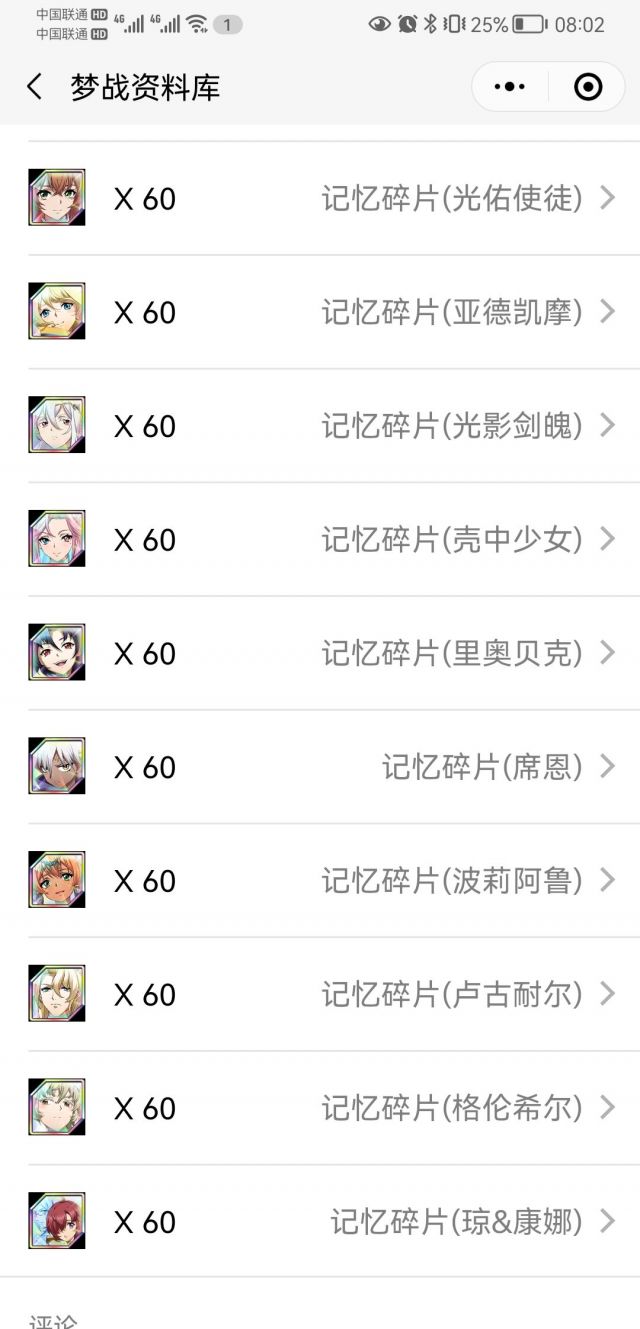Select 记忆碎片(里奥贝克) item
The height and width of the screenshot is (1329, 640).
[320, 653]
